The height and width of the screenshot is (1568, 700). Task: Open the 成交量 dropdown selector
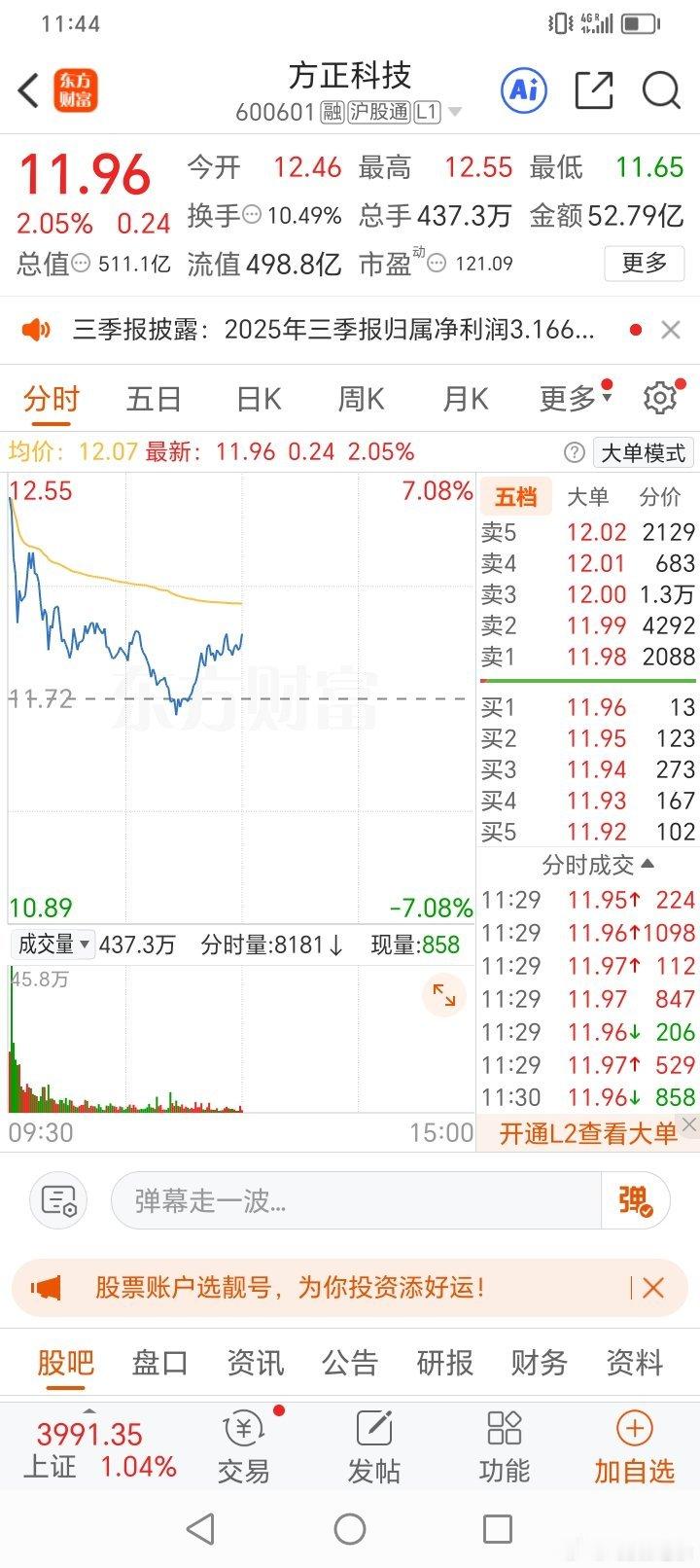pyautogui.click(x=53, y=944)
